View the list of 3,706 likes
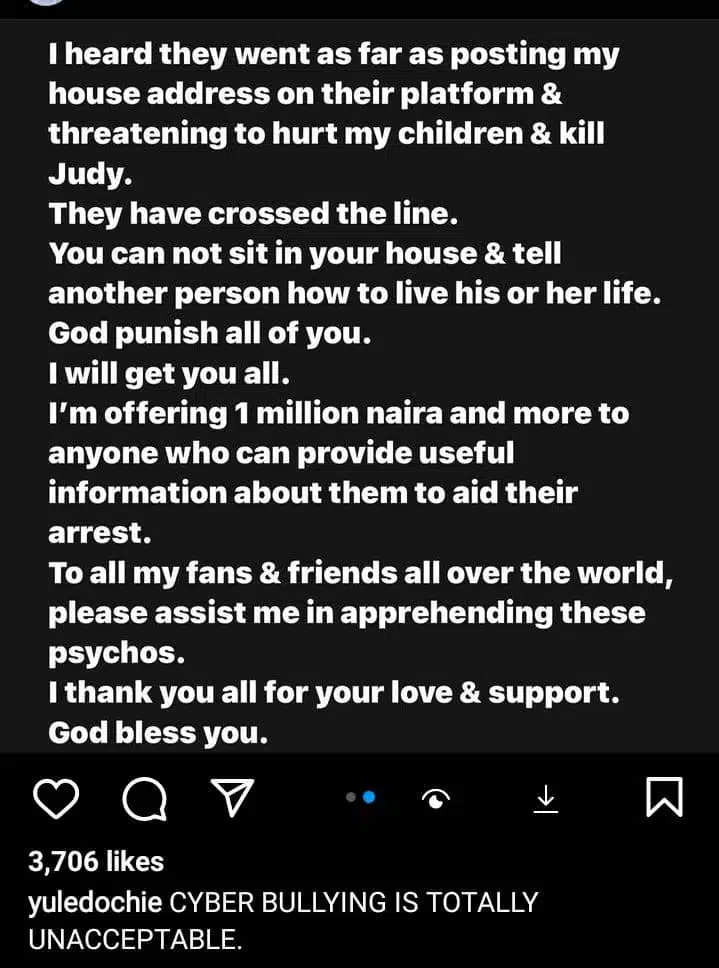The height and width of the screenshot is (968, 719). [98, 861]
